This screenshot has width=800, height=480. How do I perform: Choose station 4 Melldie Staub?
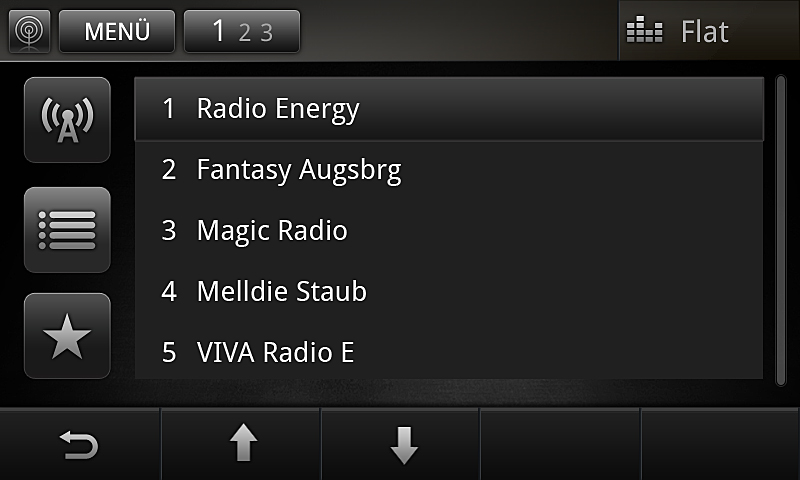click(x=448, y=292)
